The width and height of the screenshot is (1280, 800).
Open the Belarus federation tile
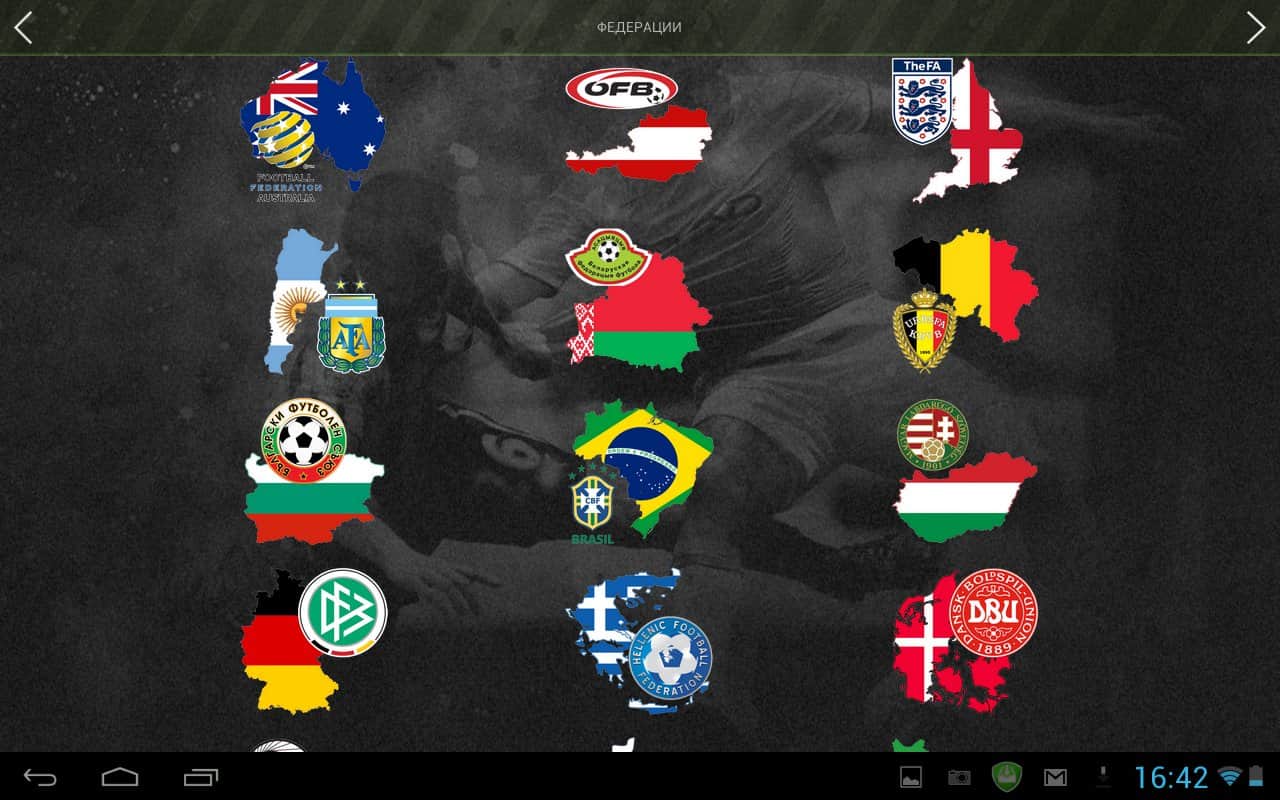638,300
